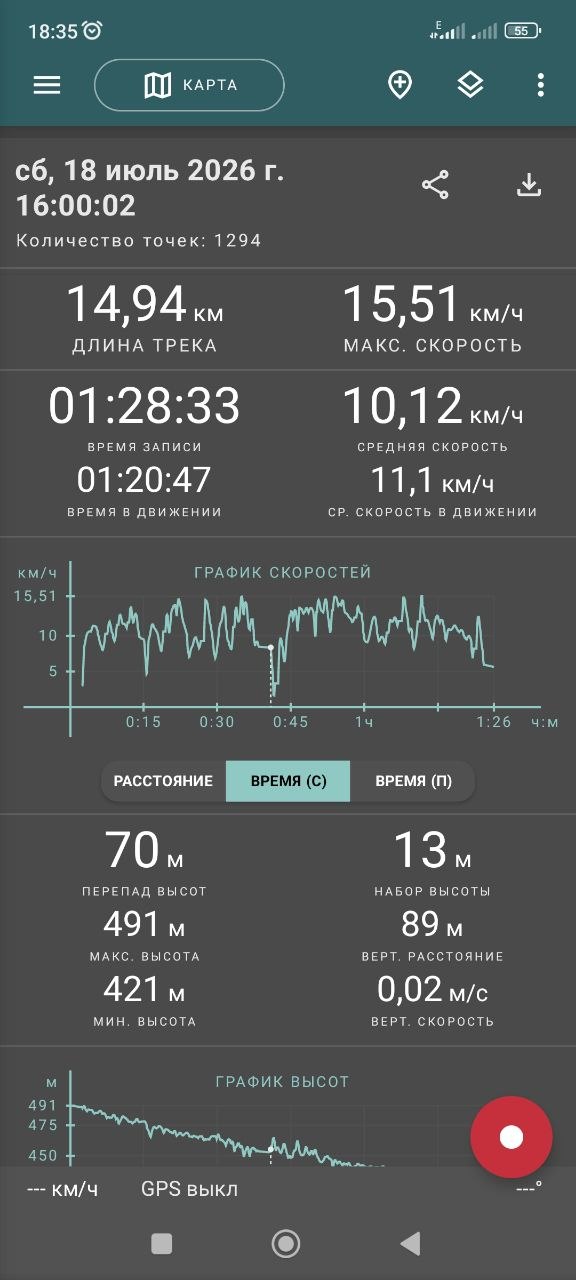Start recording with the red button
The image size is (576, 1280).
[x=511, y=1137]
